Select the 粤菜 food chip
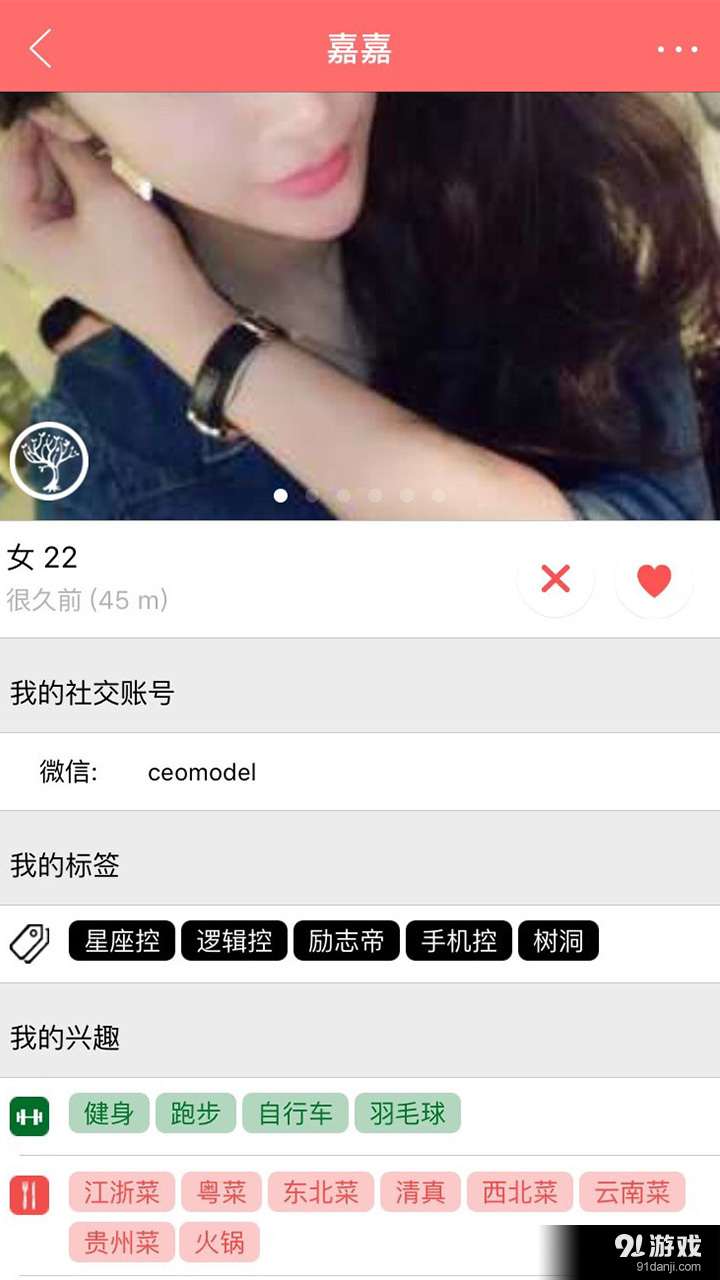This screenshot has width=720, height=1280. pos(221,1191)
